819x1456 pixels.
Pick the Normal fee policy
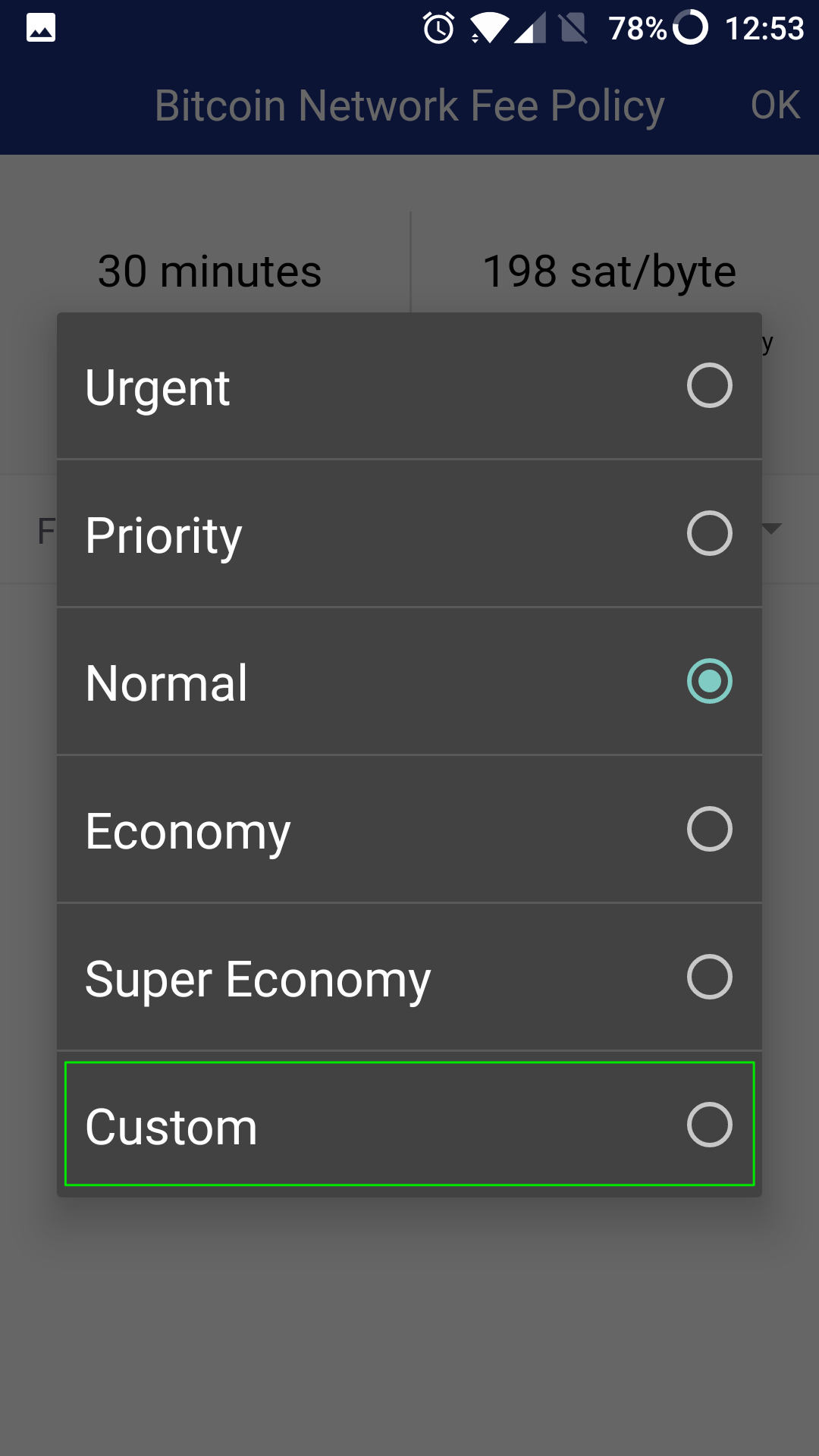point(409,682)
